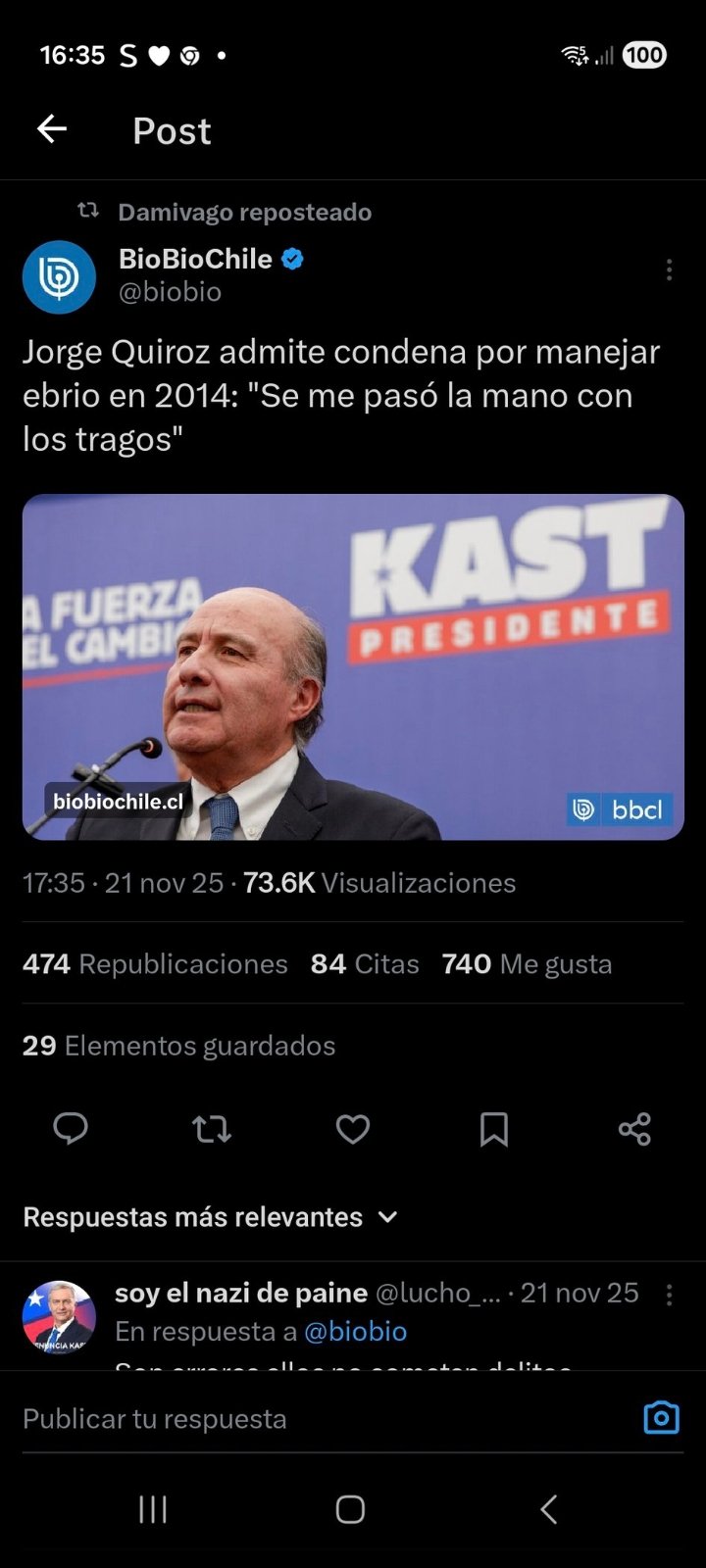View the 84 Citas list
The height and width of the screenshot is (1568, 706).
point(365,964)
